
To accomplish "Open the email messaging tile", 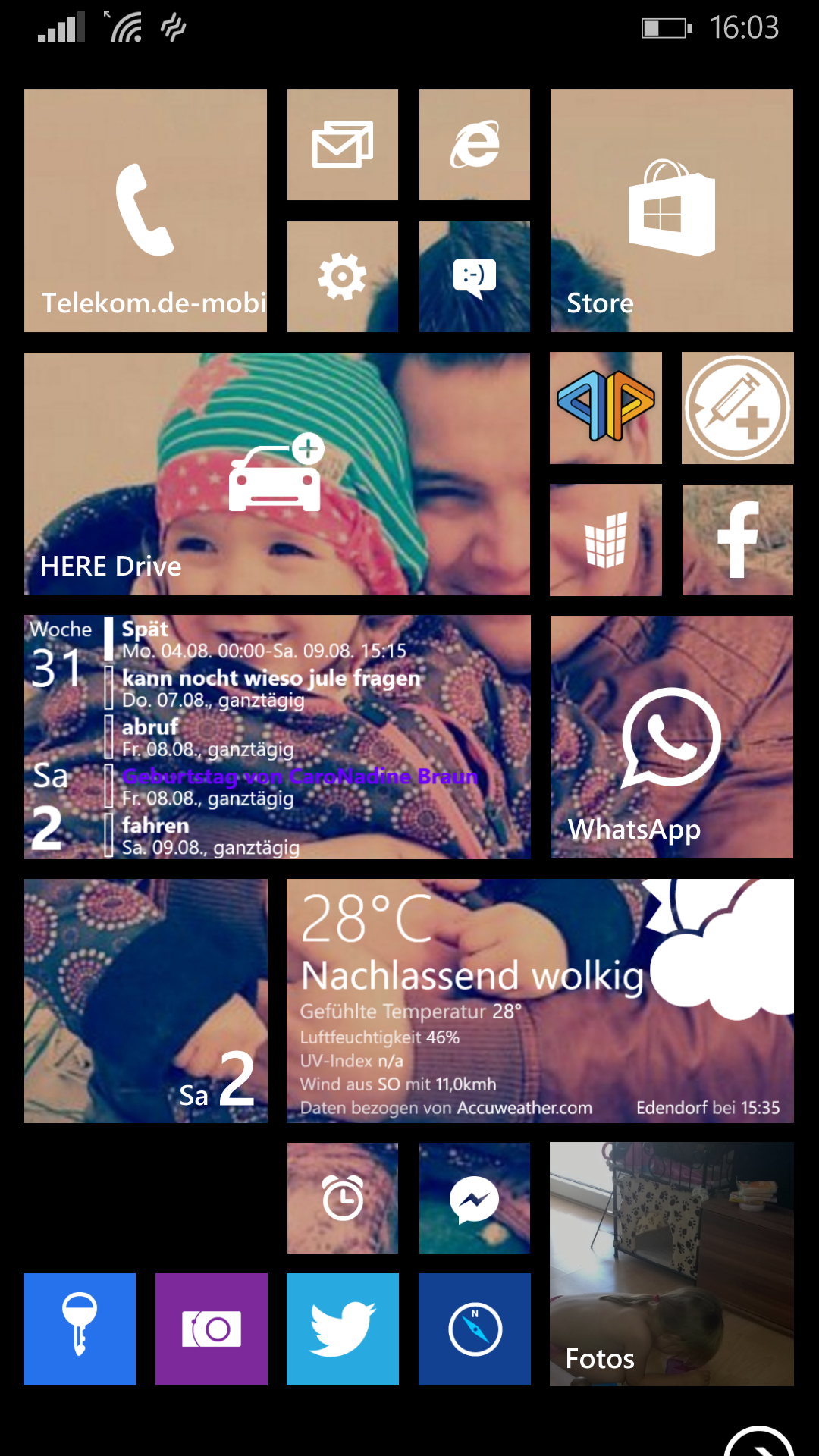I will click(x=342, y=145).
